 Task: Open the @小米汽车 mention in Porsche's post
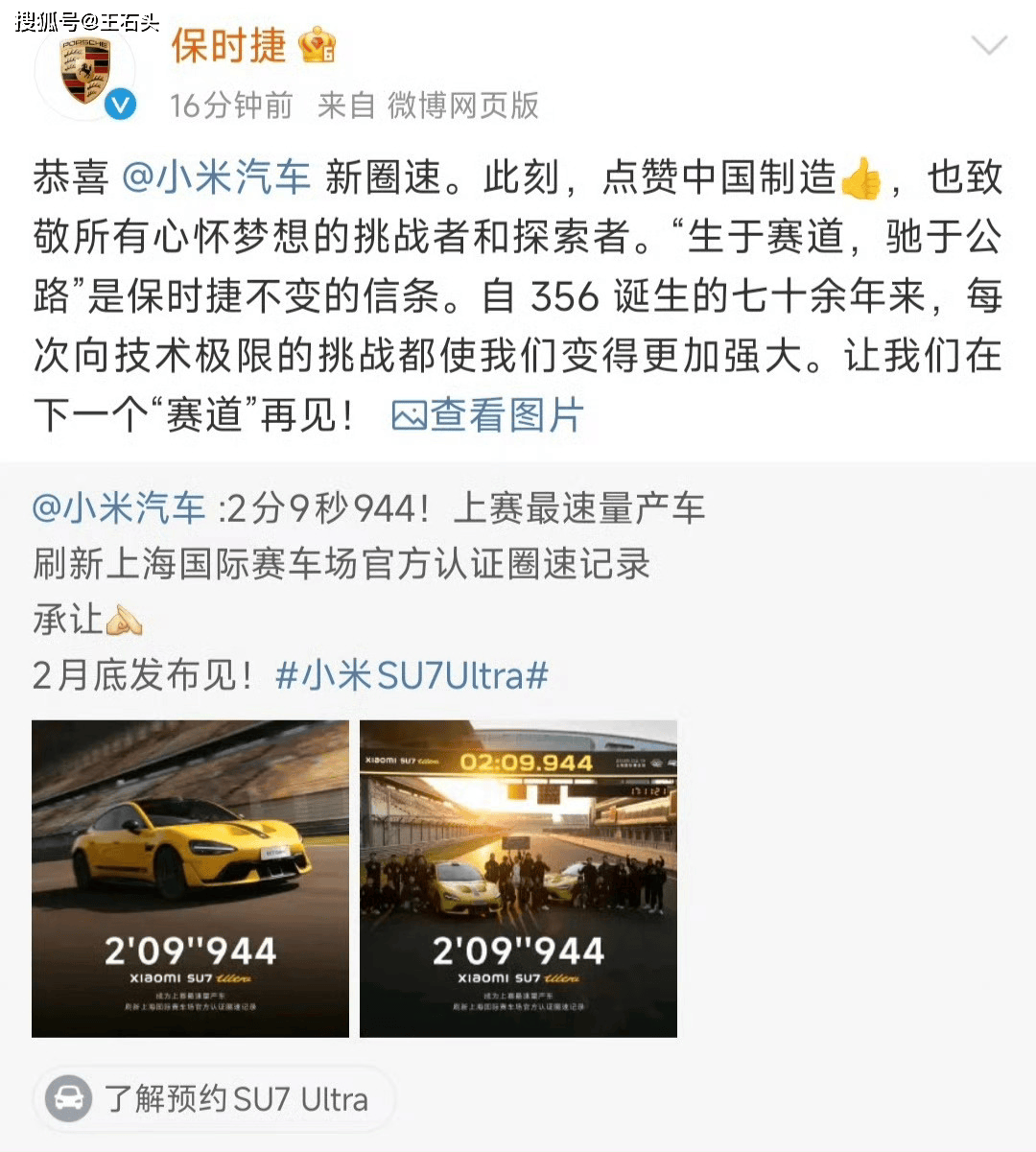(217, 177)
